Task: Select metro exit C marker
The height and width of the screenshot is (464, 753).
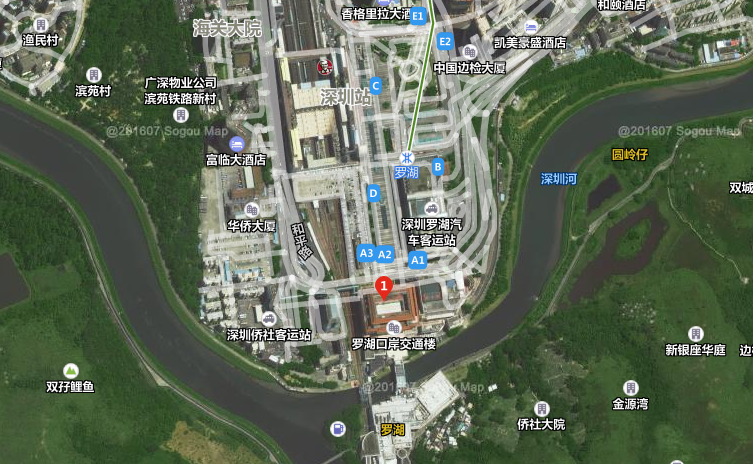Action: pos(375,85)
